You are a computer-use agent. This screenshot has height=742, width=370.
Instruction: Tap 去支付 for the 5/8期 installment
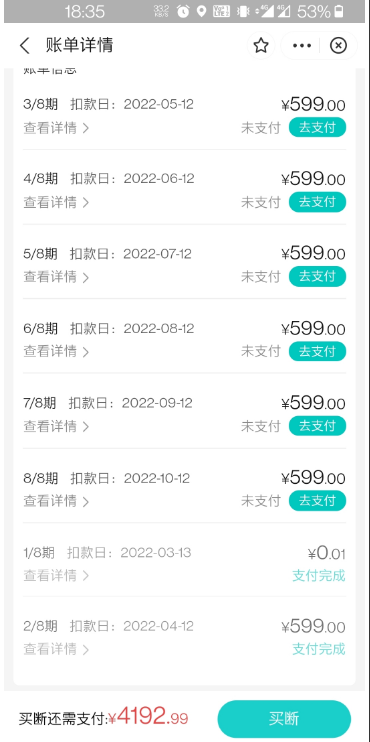317,276
